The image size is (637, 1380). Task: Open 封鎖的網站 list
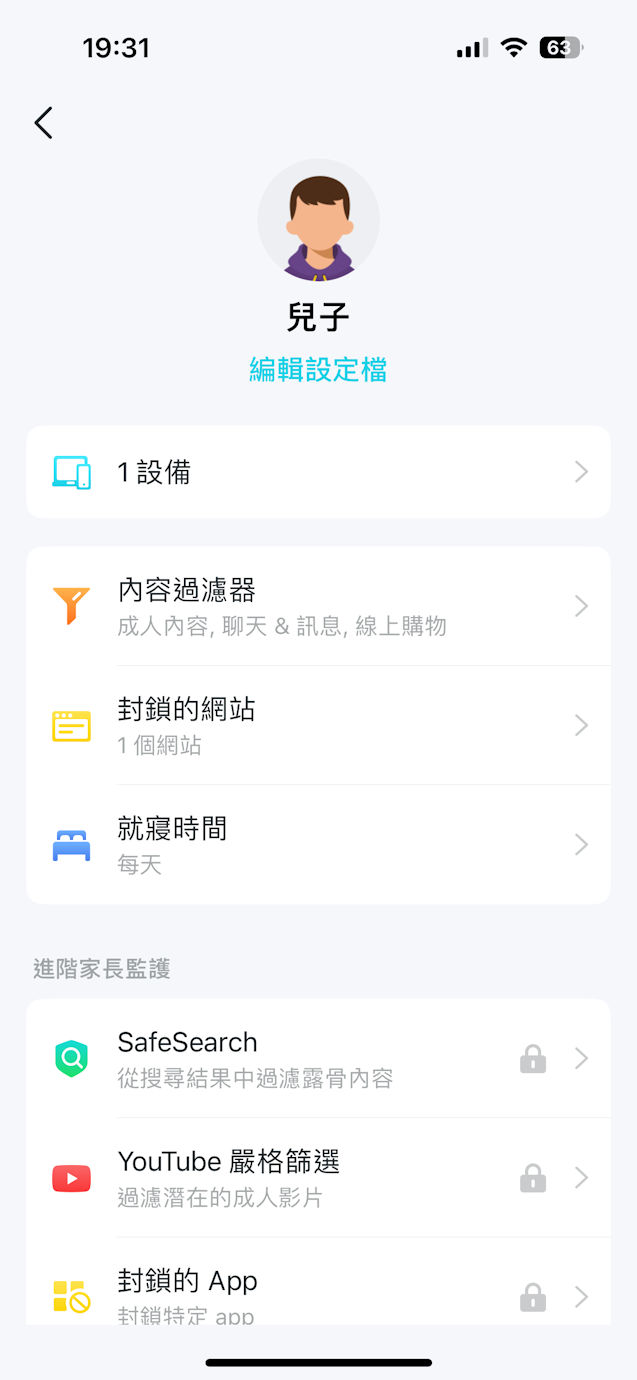click(x=318, y=725)
